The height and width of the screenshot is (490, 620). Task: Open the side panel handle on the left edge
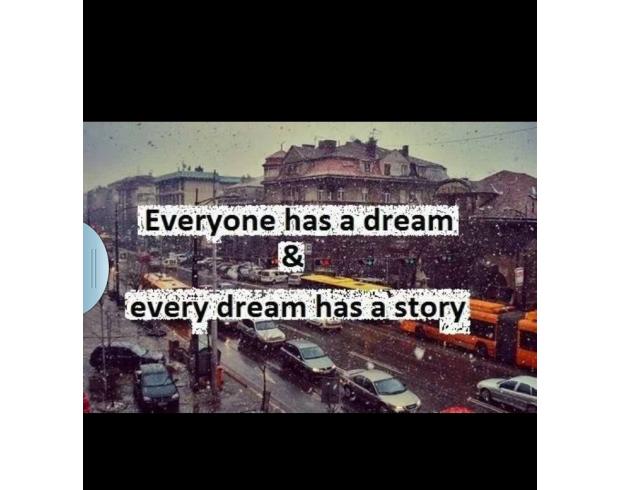pyautogui.click(x=94, y=268)
